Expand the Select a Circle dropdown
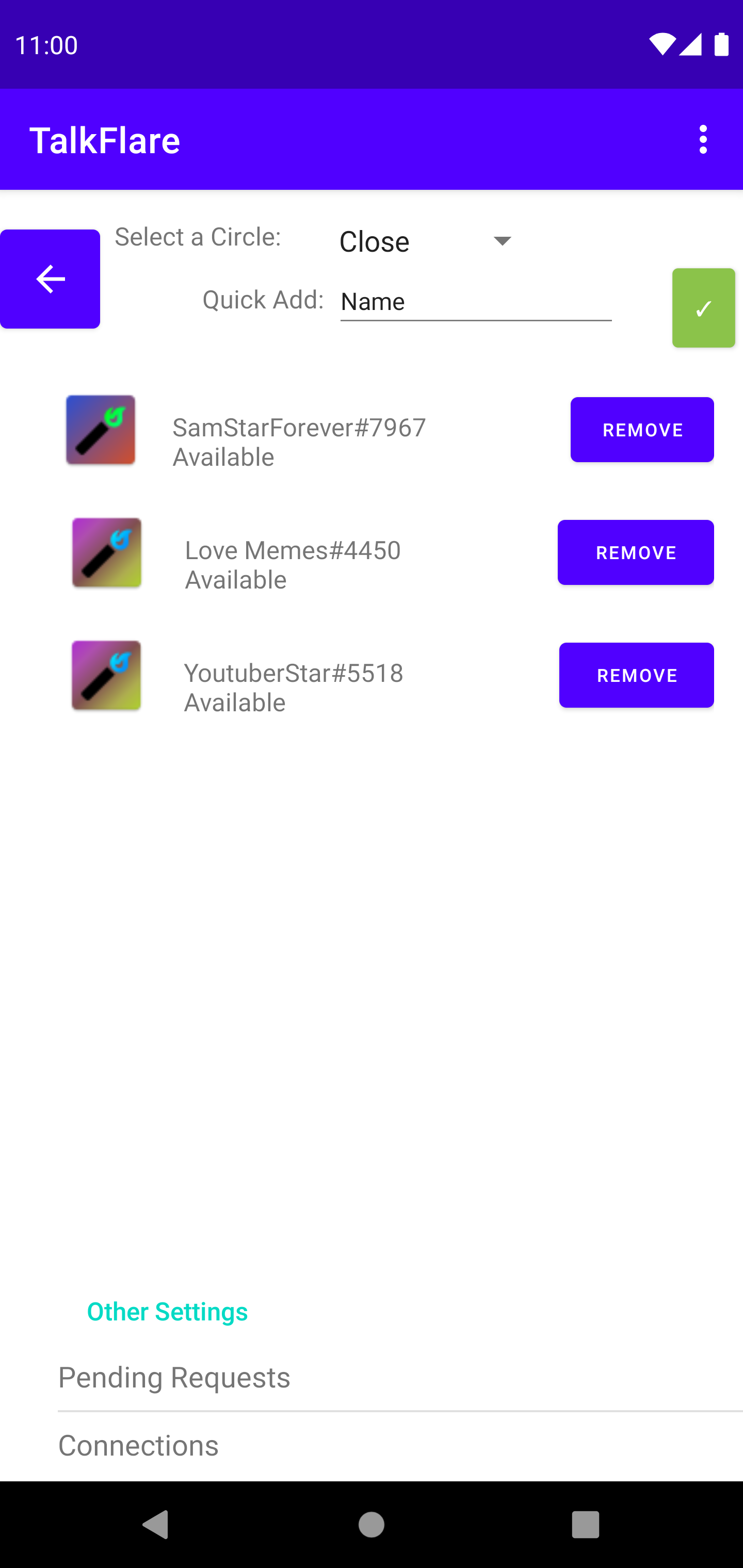Image resolution: width=743 pixels, height=1568 pixels. click(x=426, y=242)
